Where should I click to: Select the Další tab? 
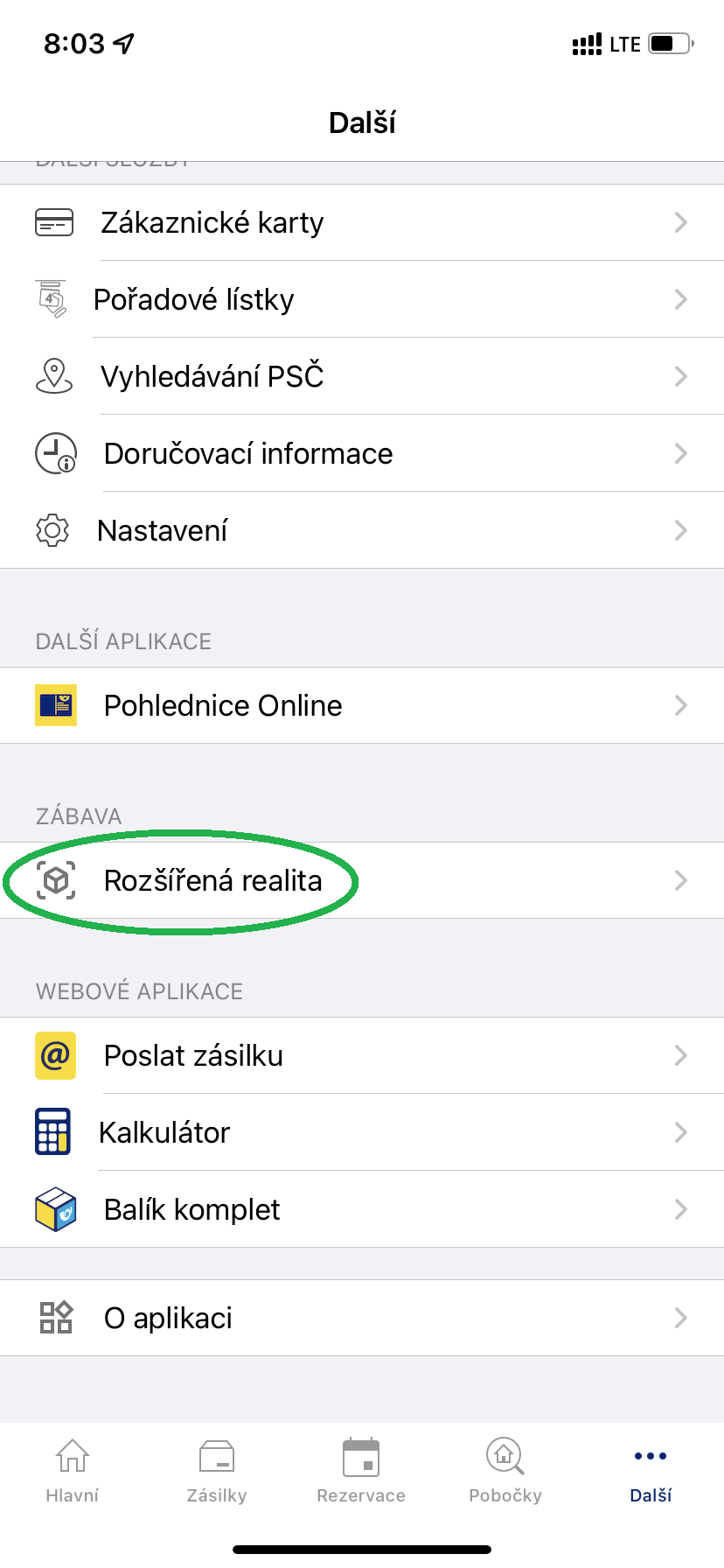[651, 1472]
